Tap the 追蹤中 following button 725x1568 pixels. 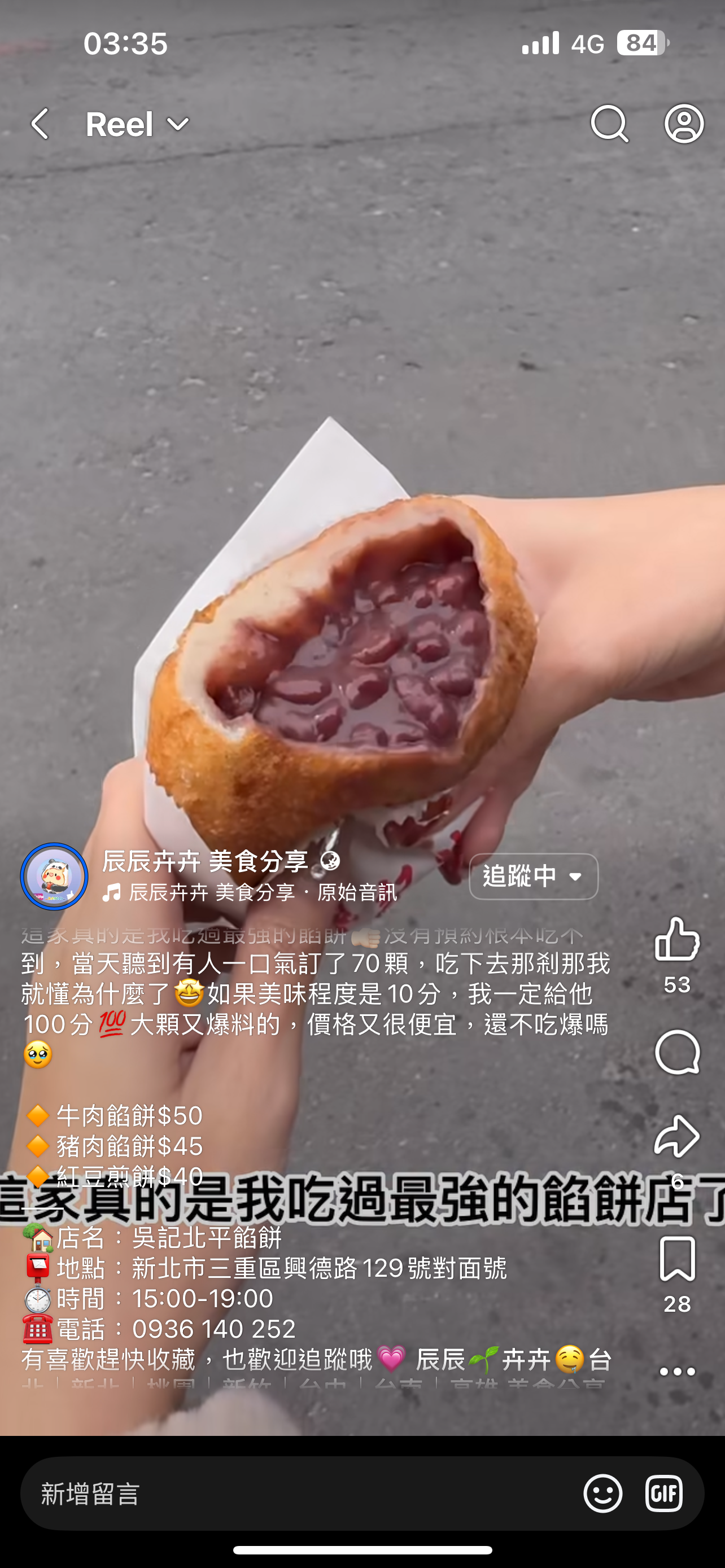[533, 876]
